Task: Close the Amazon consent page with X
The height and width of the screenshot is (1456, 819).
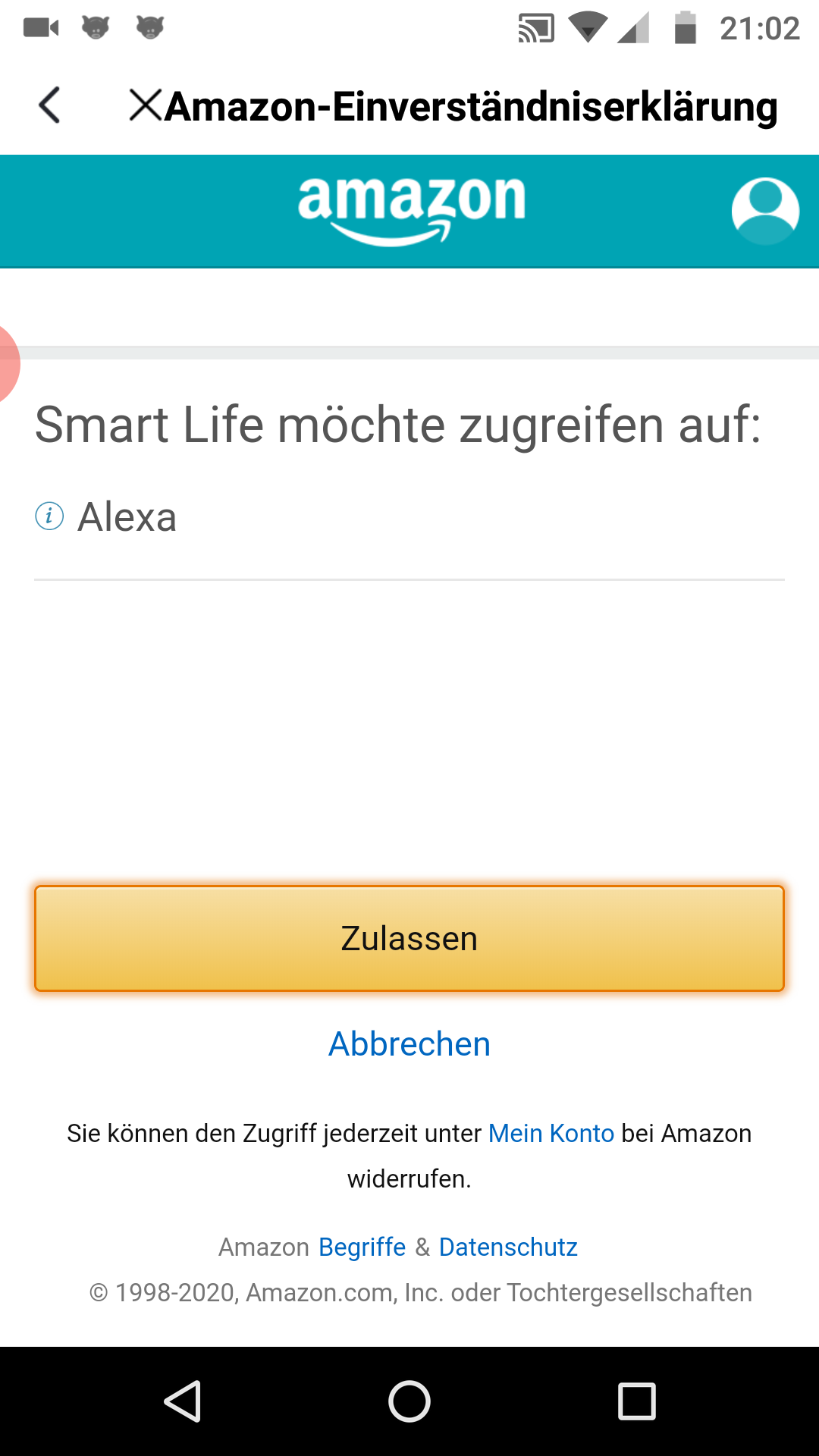Action: (145, 105)
